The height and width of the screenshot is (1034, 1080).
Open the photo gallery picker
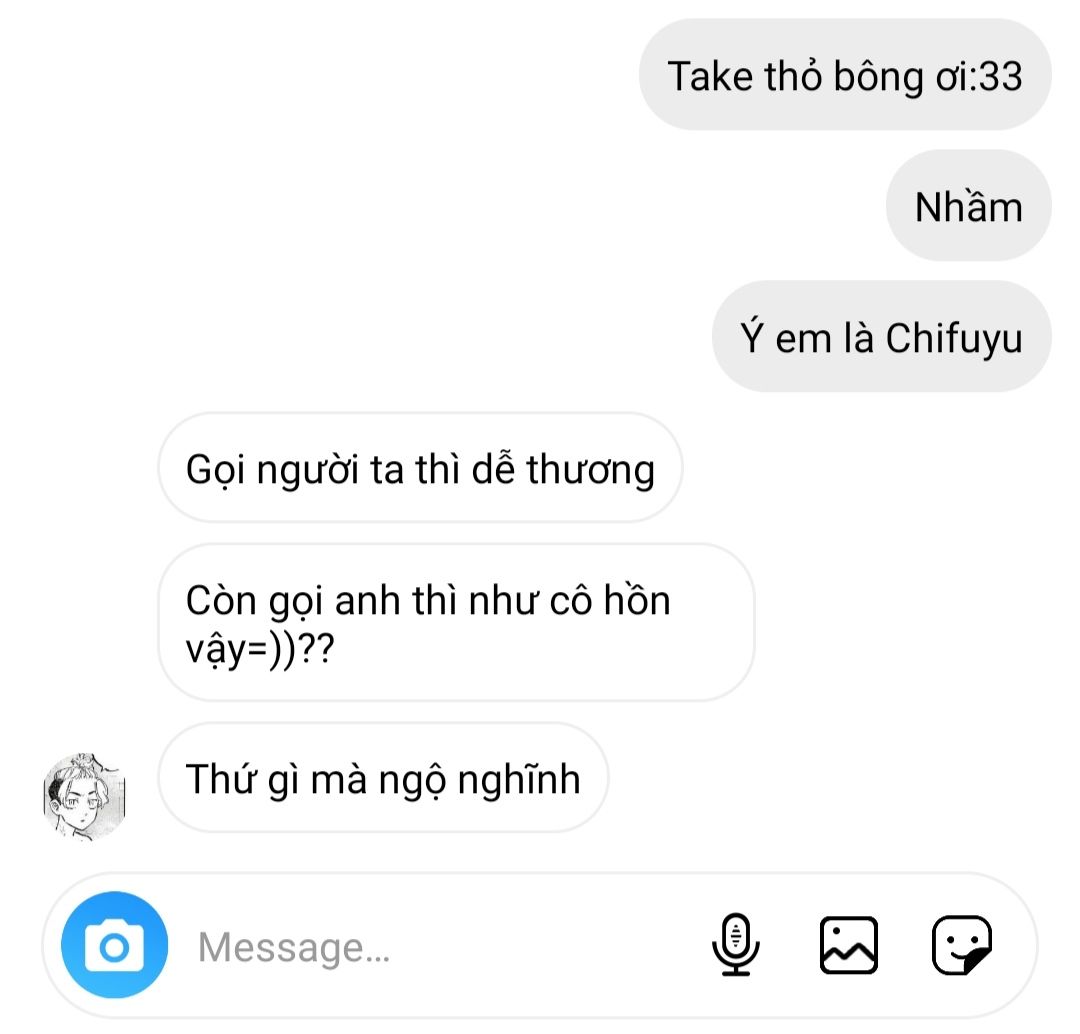[849, 945]
